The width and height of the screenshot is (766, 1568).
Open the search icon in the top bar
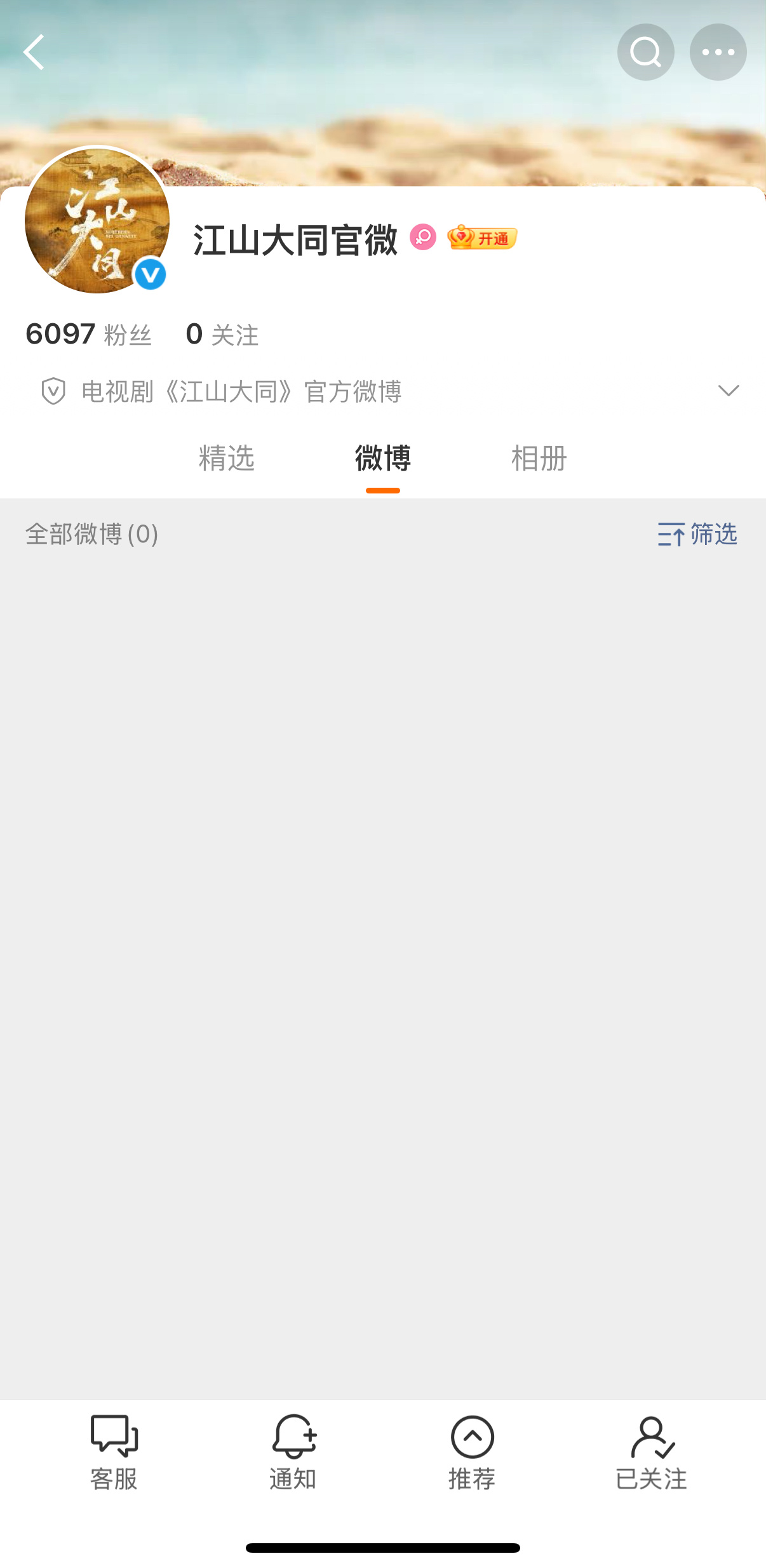coord(645,51)
